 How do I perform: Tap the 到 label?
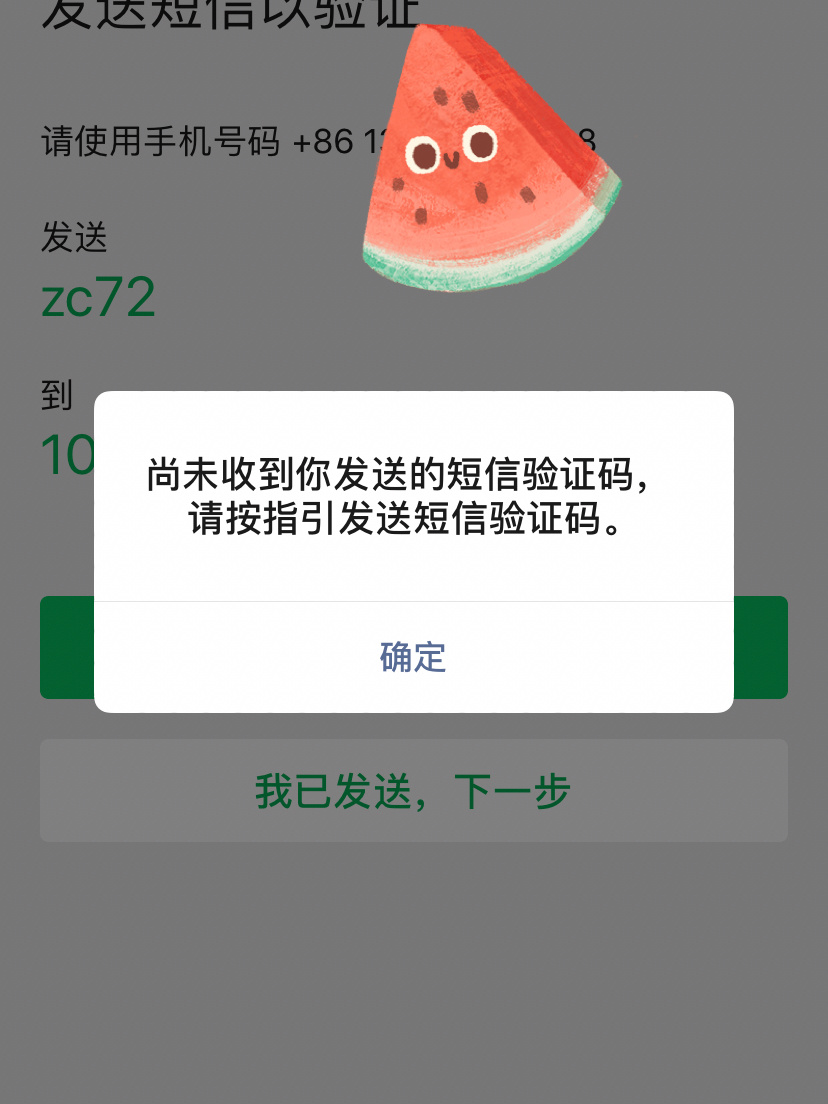56,395
